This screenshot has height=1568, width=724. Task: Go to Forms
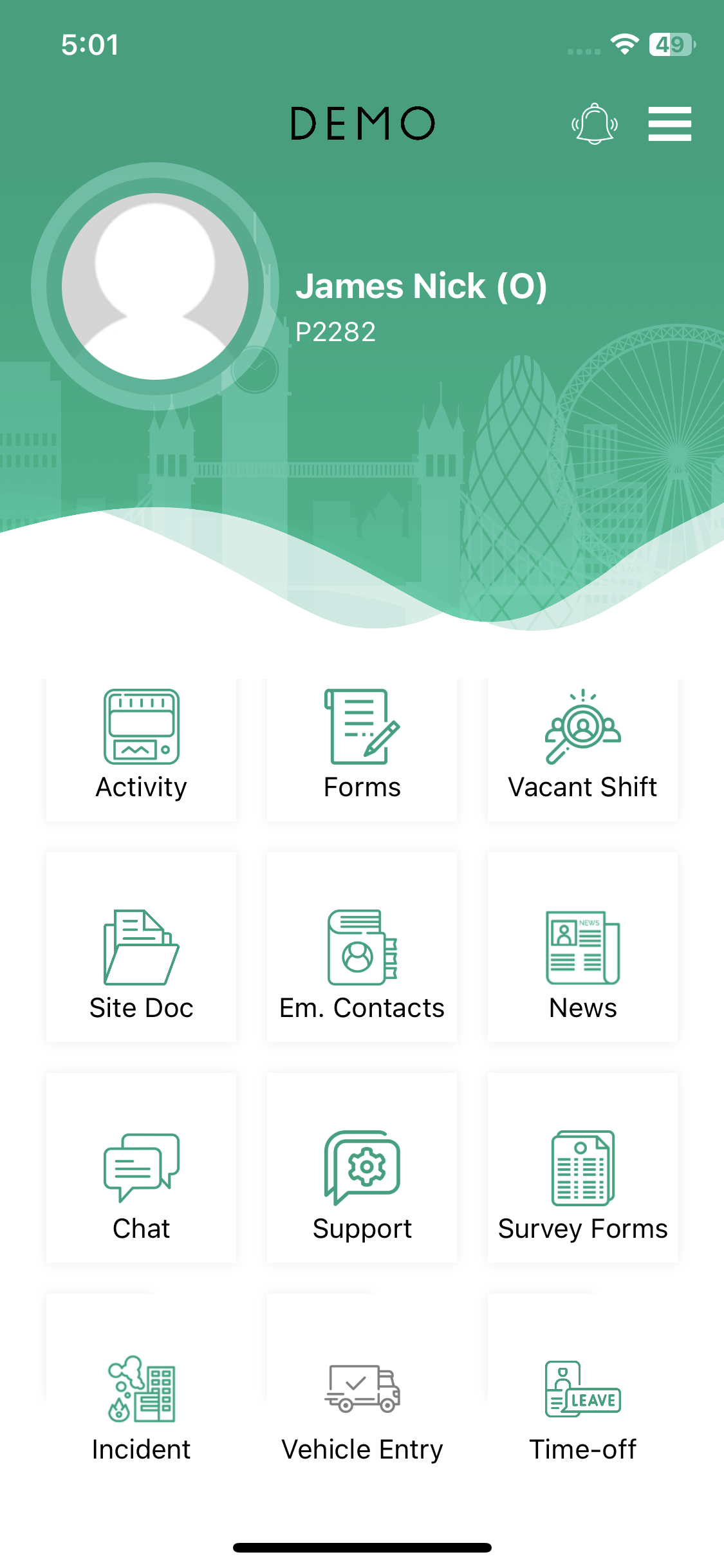click(x=362, y=747)
